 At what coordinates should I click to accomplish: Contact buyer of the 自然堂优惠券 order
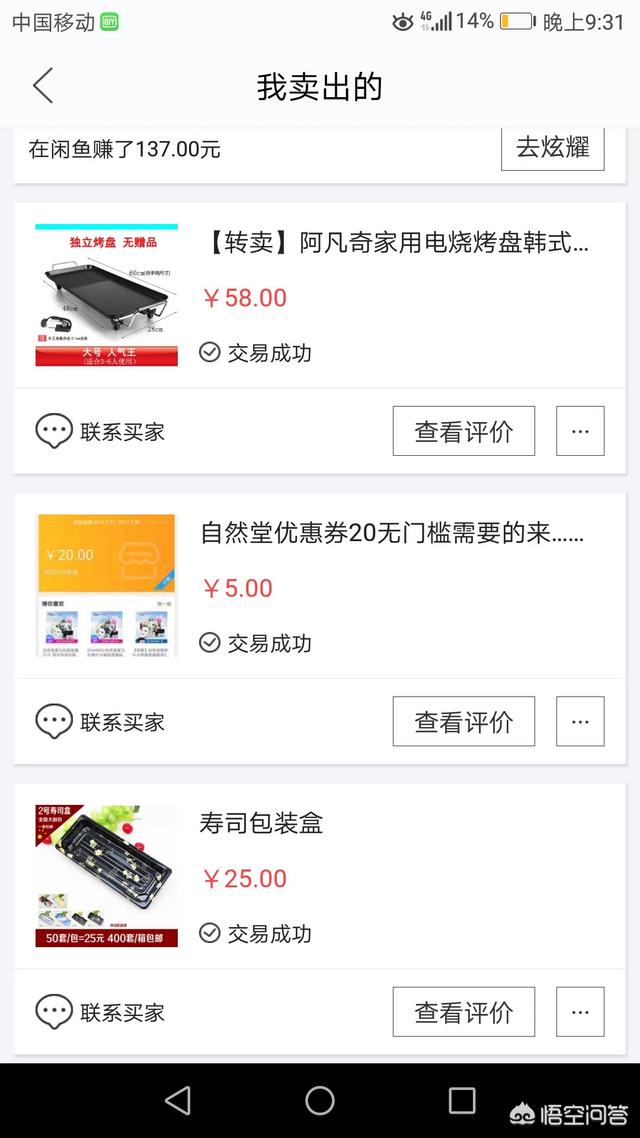[x=100, y=721]
